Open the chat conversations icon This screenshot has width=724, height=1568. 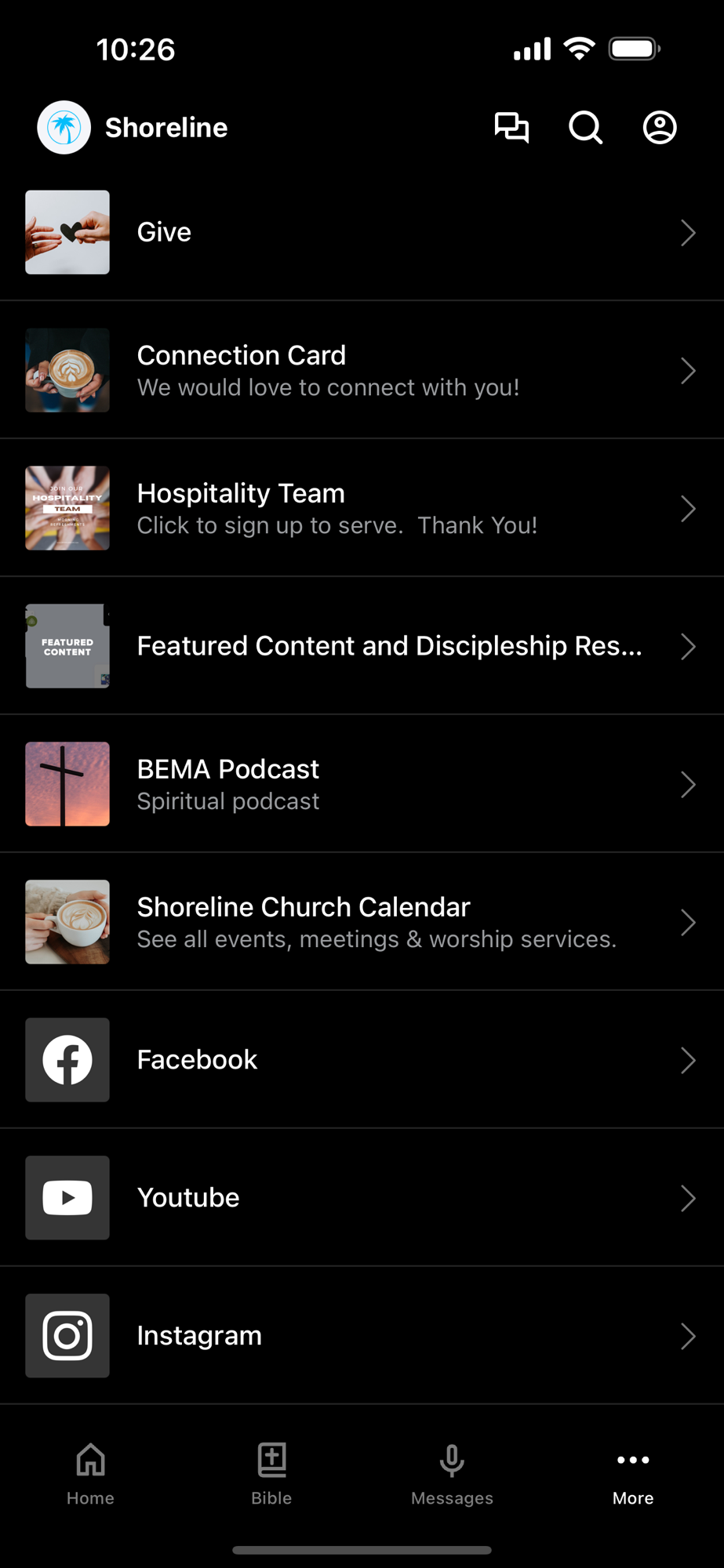pyautogui.click(x=511, y=128)
